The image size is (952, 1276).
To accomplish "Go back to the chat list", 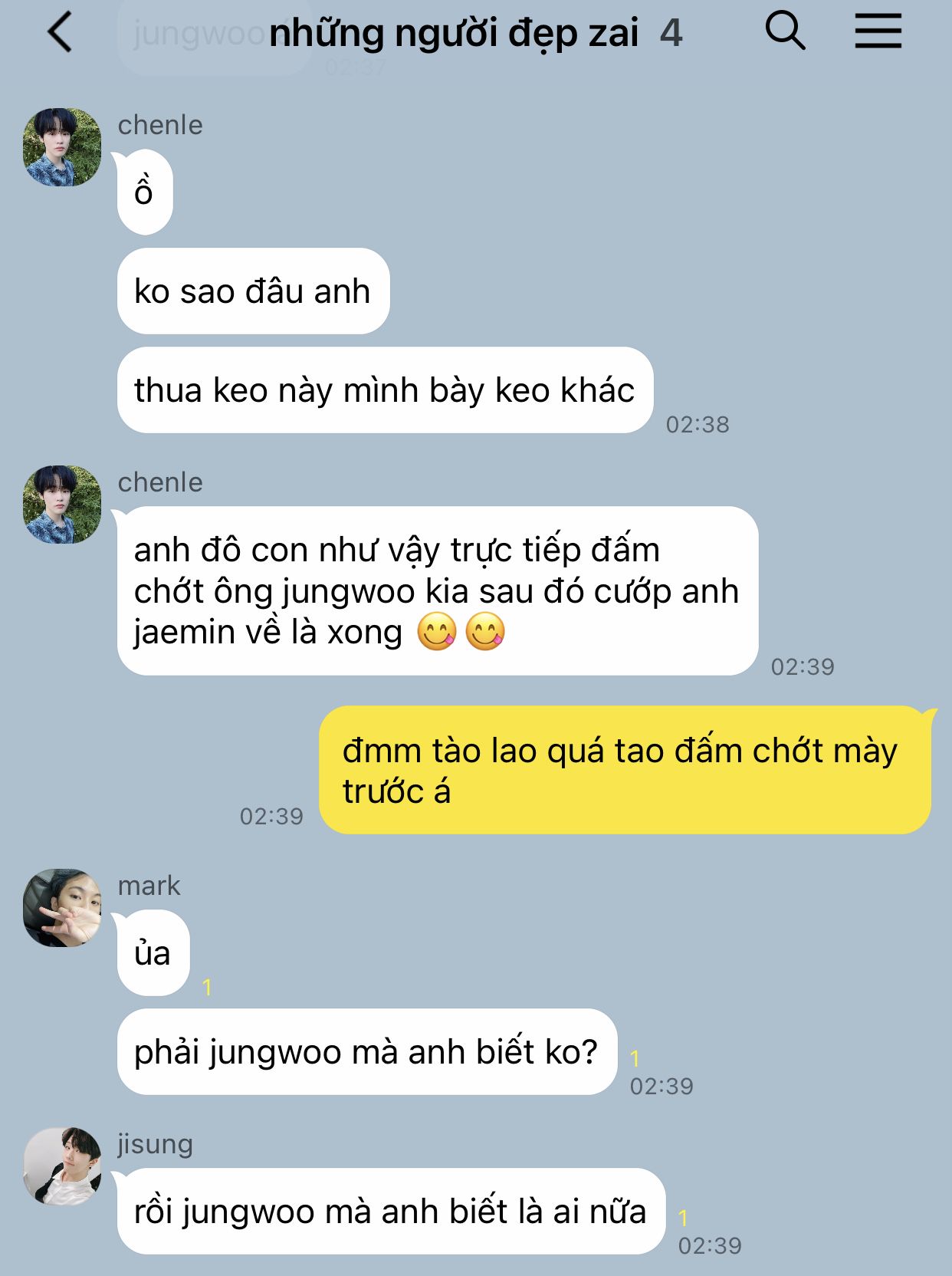I will point(60,34).
